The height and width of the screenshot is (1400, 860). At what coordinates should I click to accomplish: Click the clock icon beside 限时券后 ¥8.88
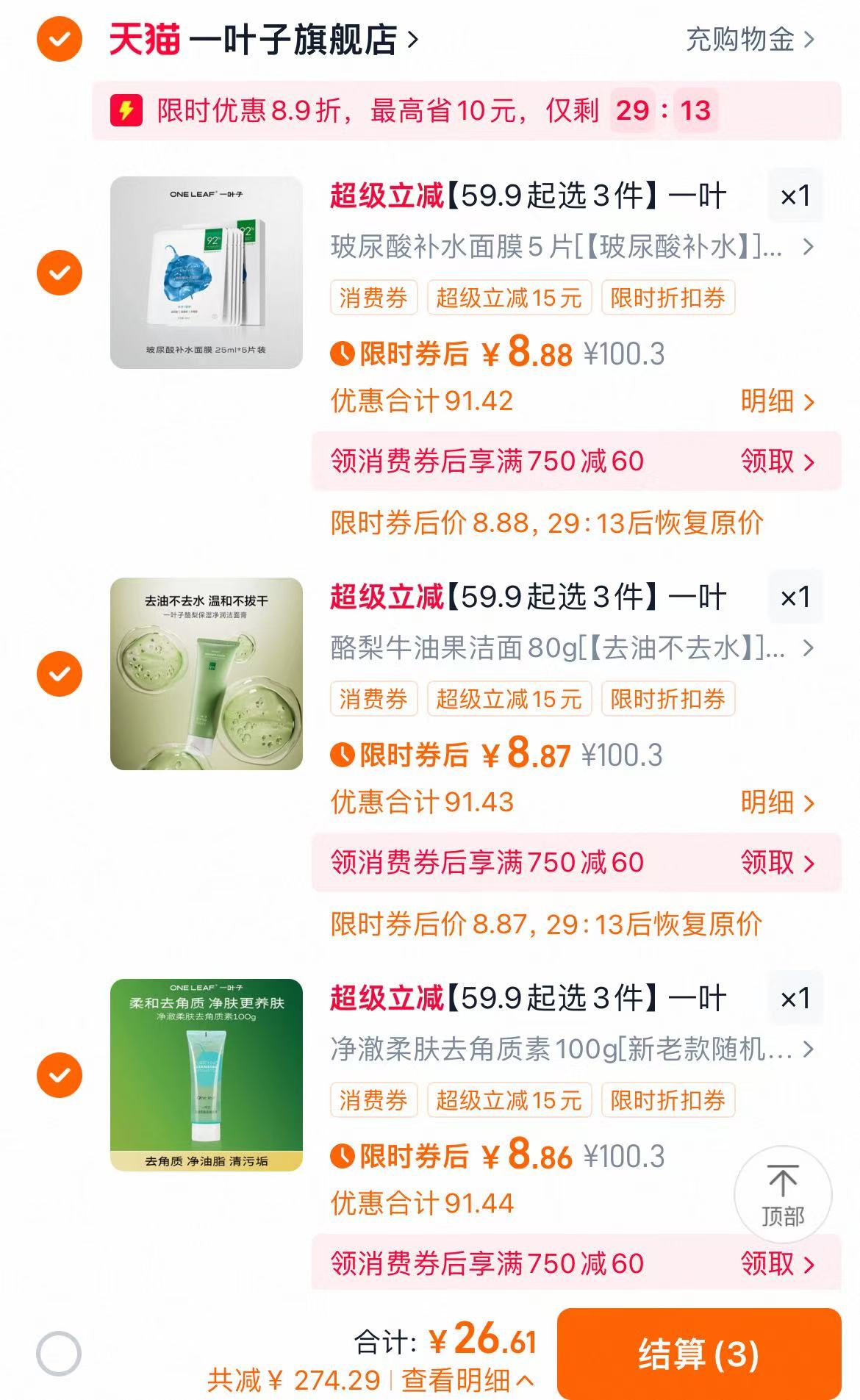click(x=343, y=353)
